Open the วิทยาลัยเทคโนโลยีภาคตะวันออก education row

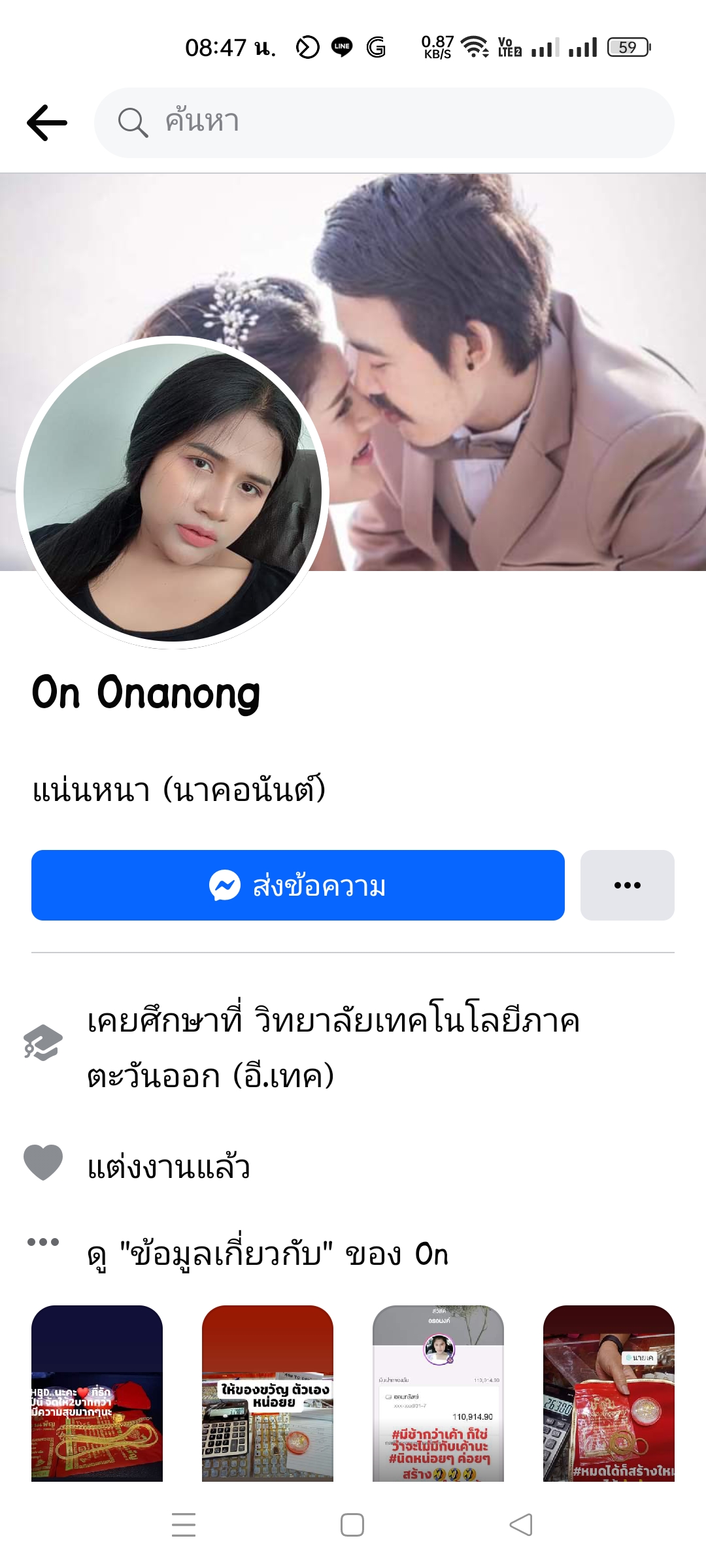(x=333, y=1048)
